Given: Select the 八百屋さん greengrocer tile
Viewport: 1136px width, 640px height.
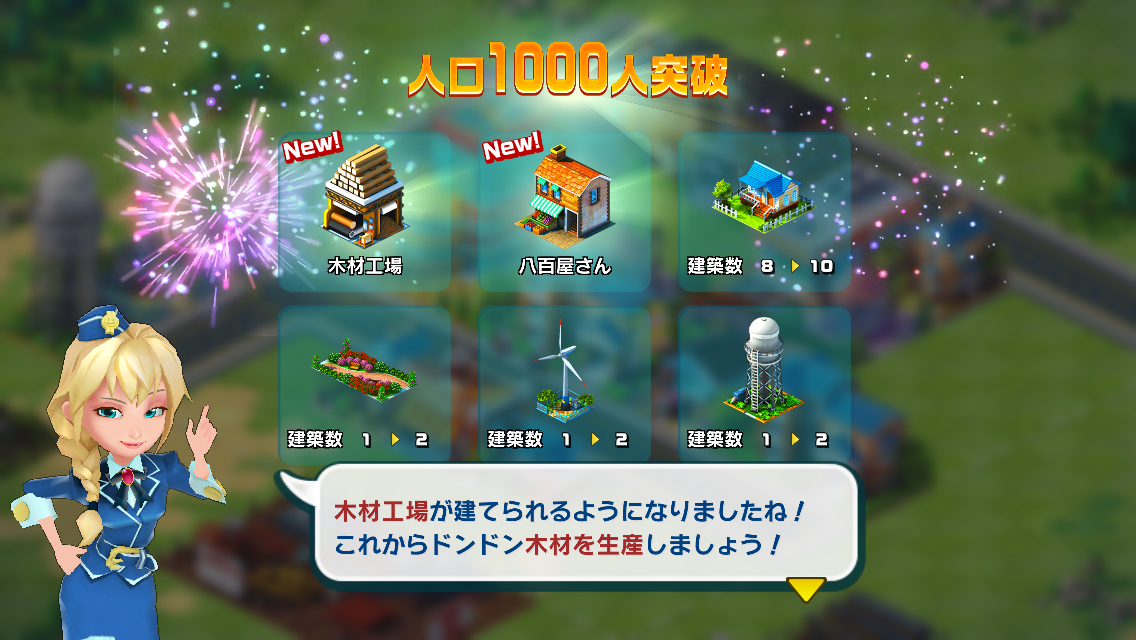Looking at the screenshot, I should click(564, 212).
